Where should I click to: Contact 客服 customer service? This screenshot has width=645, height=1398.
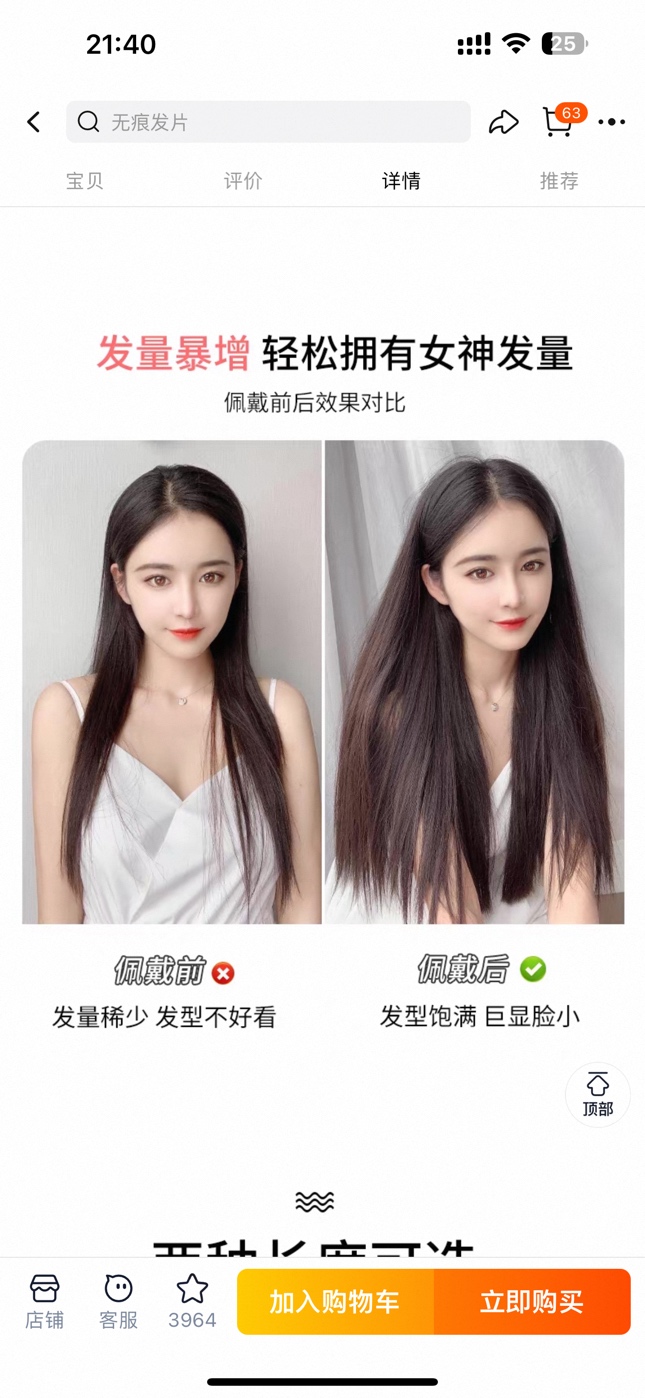[x=118, y=1301]
